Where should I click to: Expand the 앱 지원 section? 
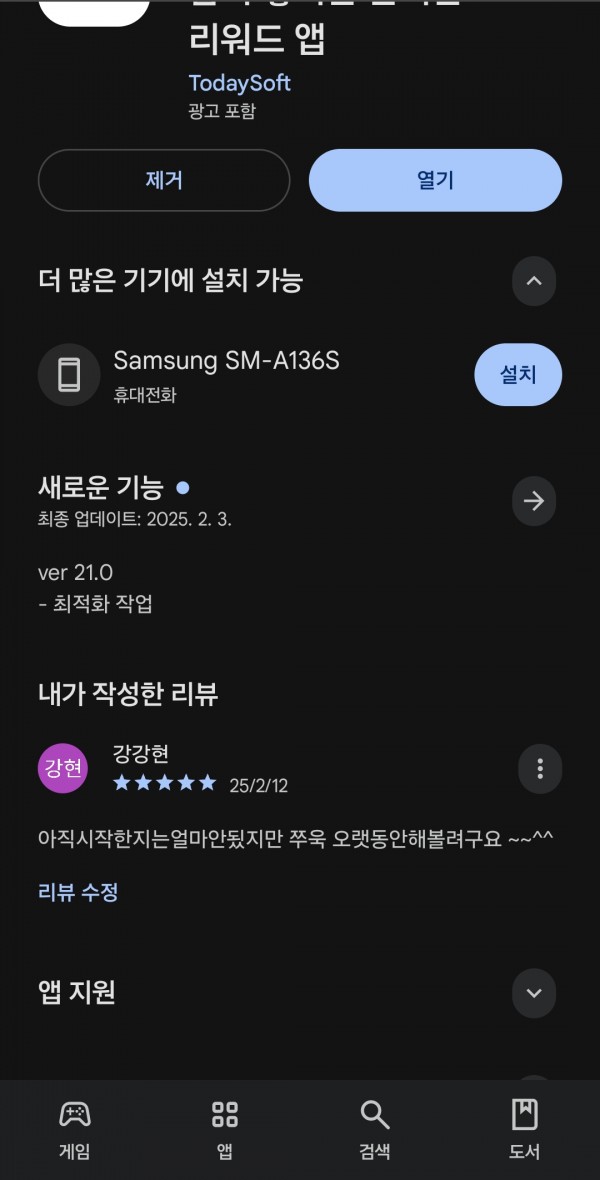pos(534,993)
